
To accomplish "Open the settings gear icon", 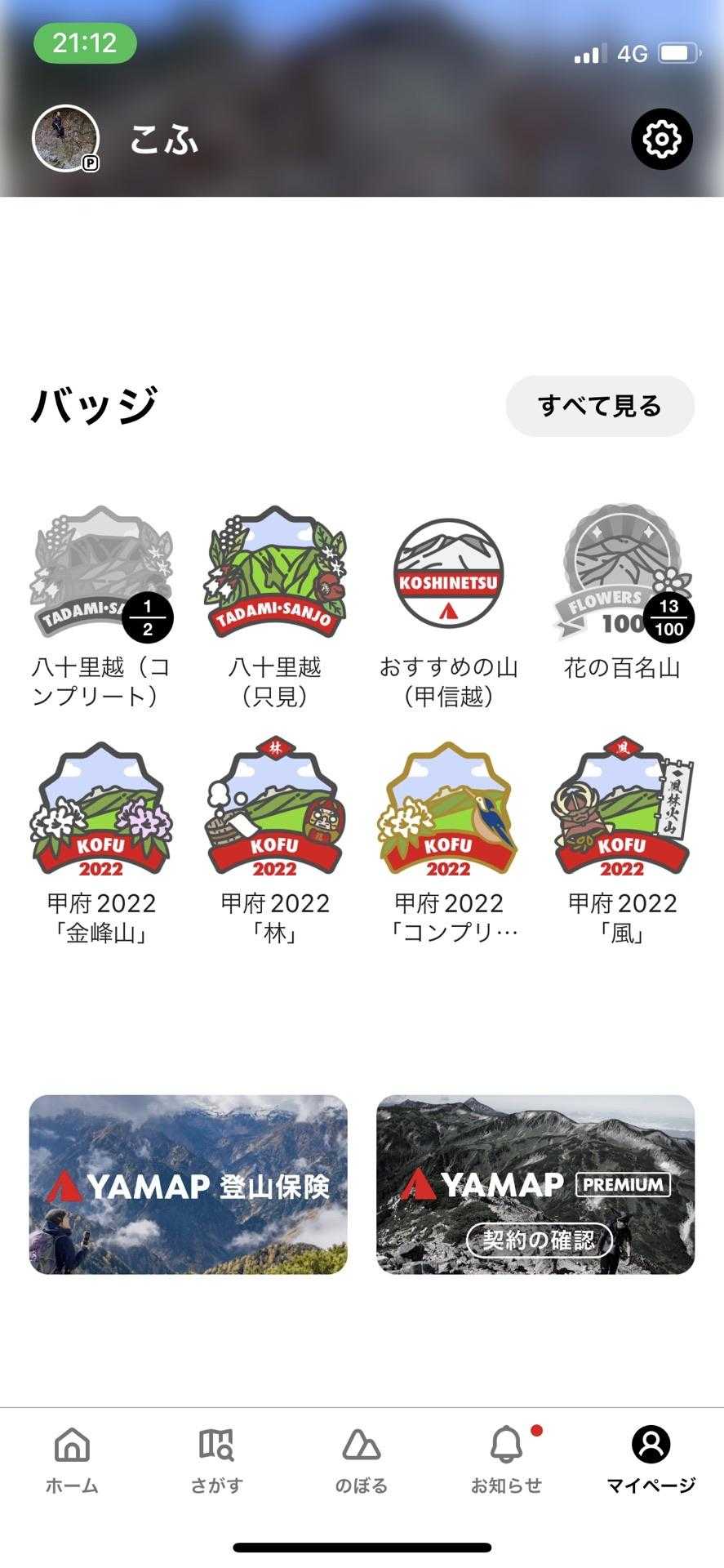I will point(661,139).
